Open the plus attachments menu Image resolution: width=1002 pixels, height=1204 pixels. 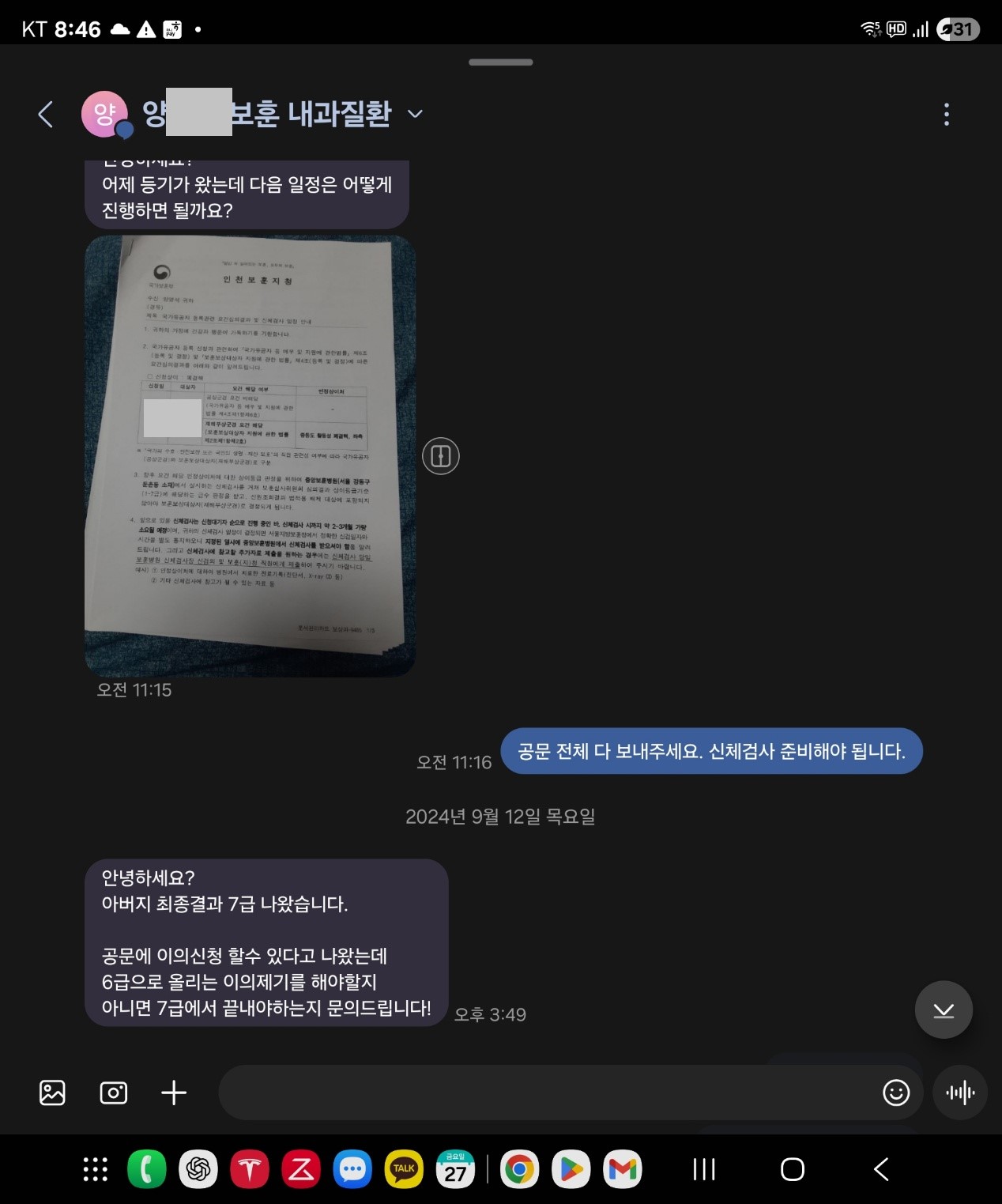174,1093
